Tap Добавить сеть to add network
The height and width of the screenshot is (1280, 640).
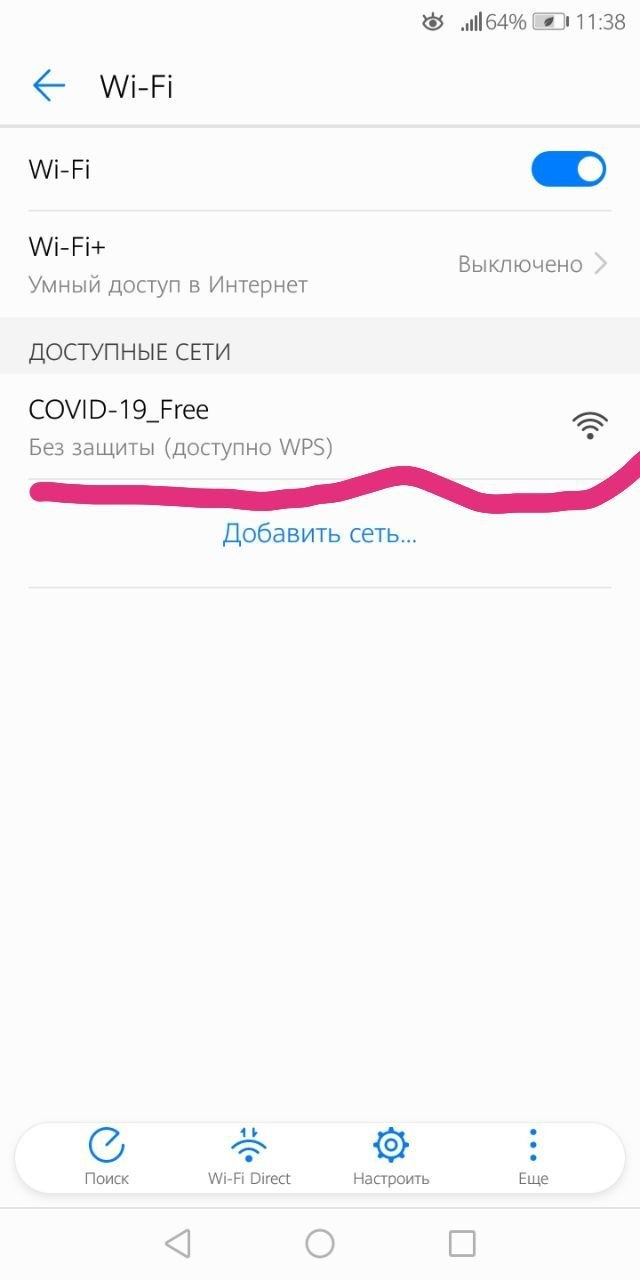[319, 534]
